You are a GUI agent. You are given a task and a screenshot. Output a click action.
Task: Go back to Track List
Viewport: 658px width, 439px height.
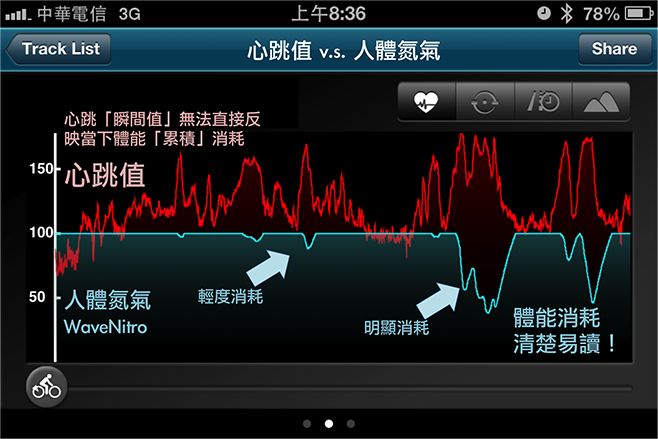coord(59,48)
